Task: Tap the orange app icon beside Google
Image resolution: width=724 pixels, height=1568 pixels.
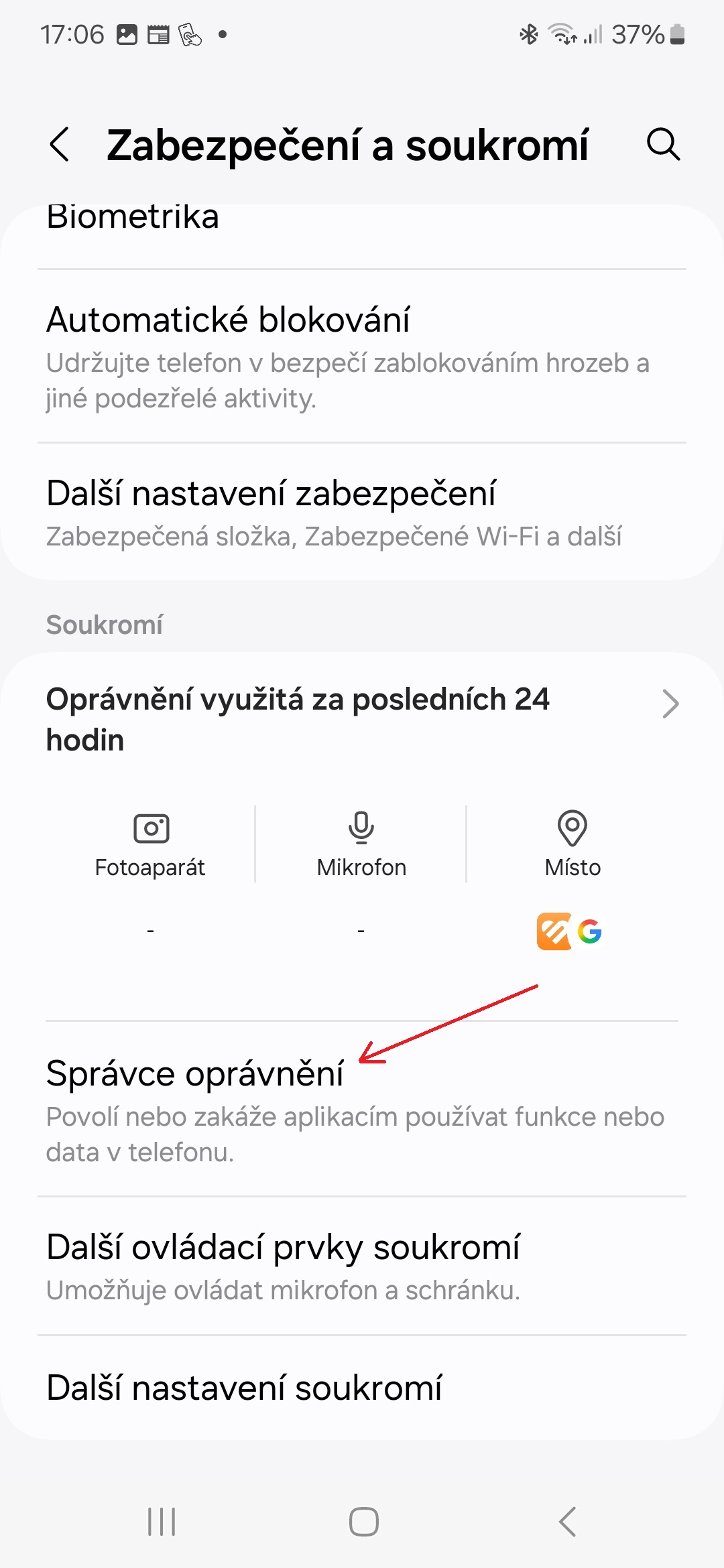Action: [x=552, y=931]
